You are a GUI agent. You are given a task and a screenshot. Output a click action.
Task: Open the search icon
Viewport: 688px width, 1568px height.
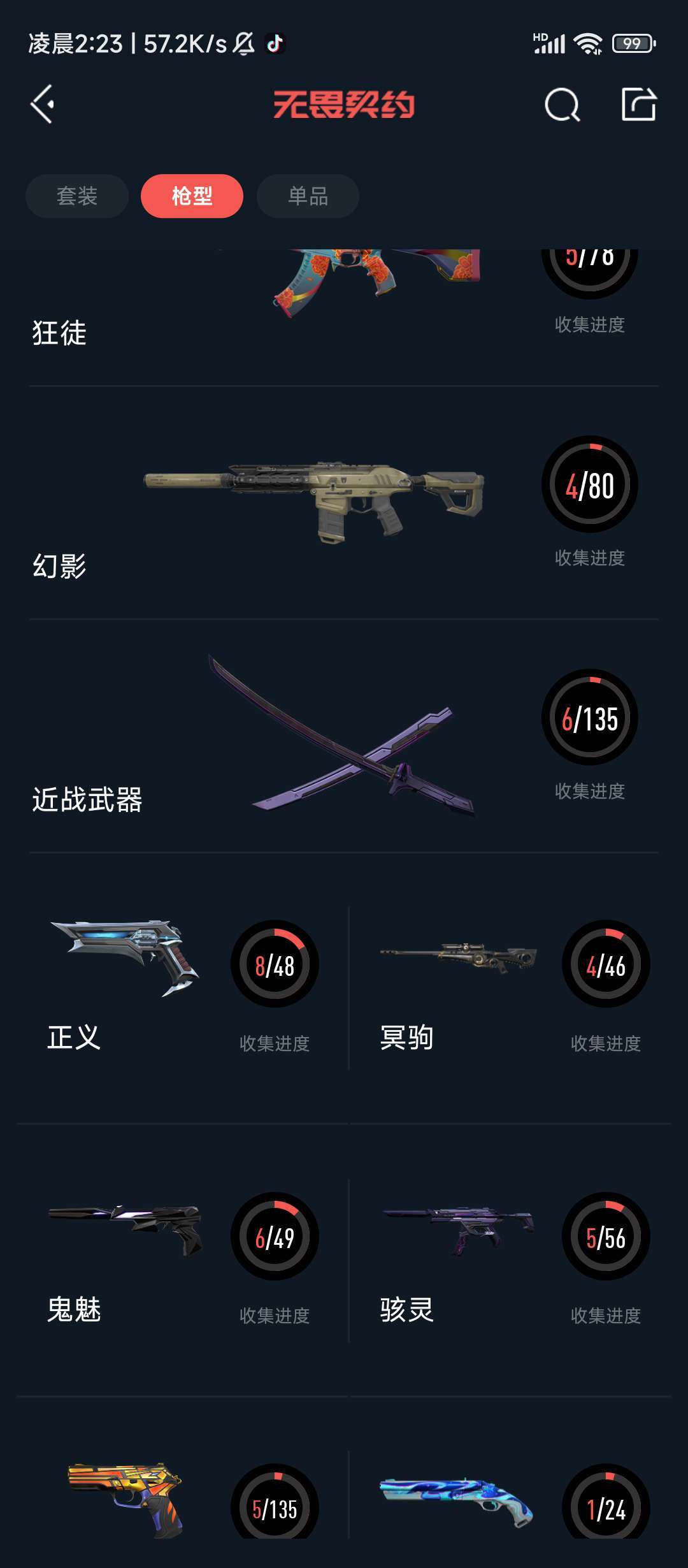coord(562,105)
